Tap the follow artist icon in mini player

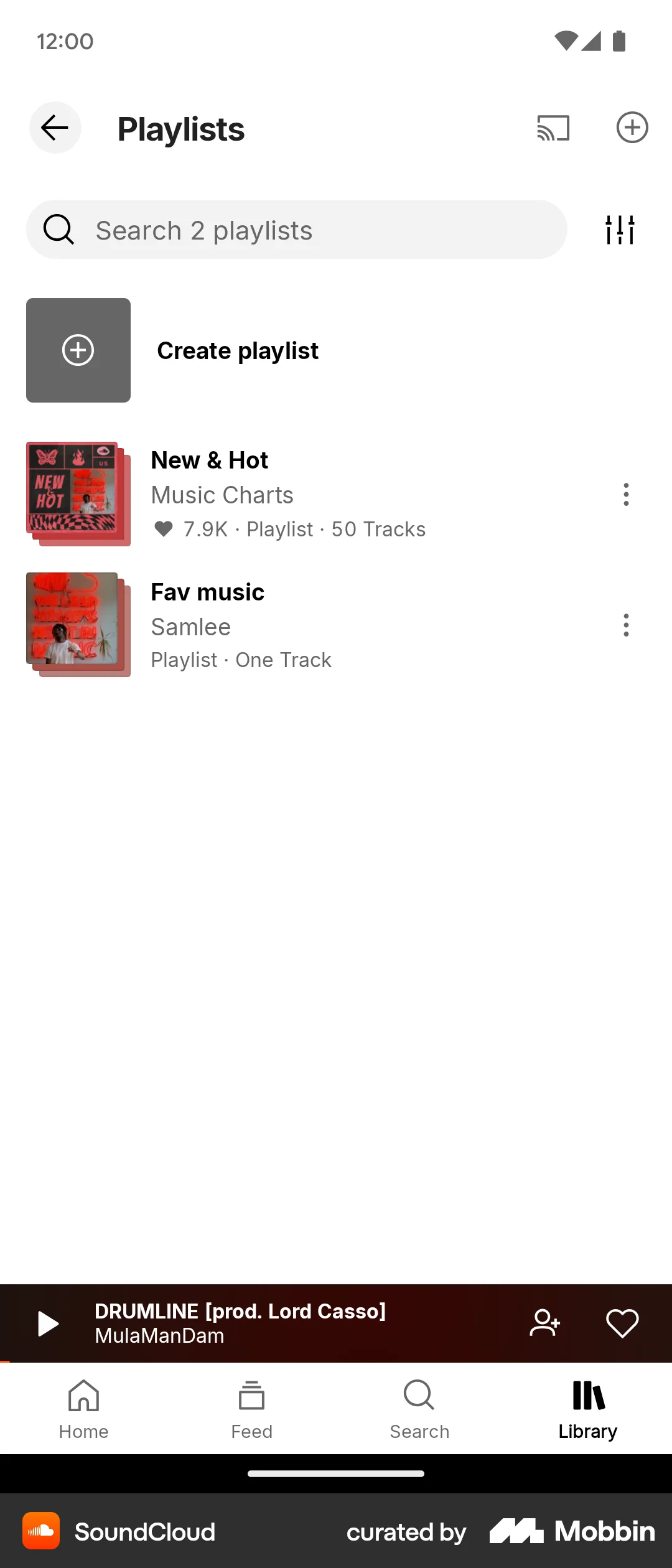click(x=545, y=1323)
